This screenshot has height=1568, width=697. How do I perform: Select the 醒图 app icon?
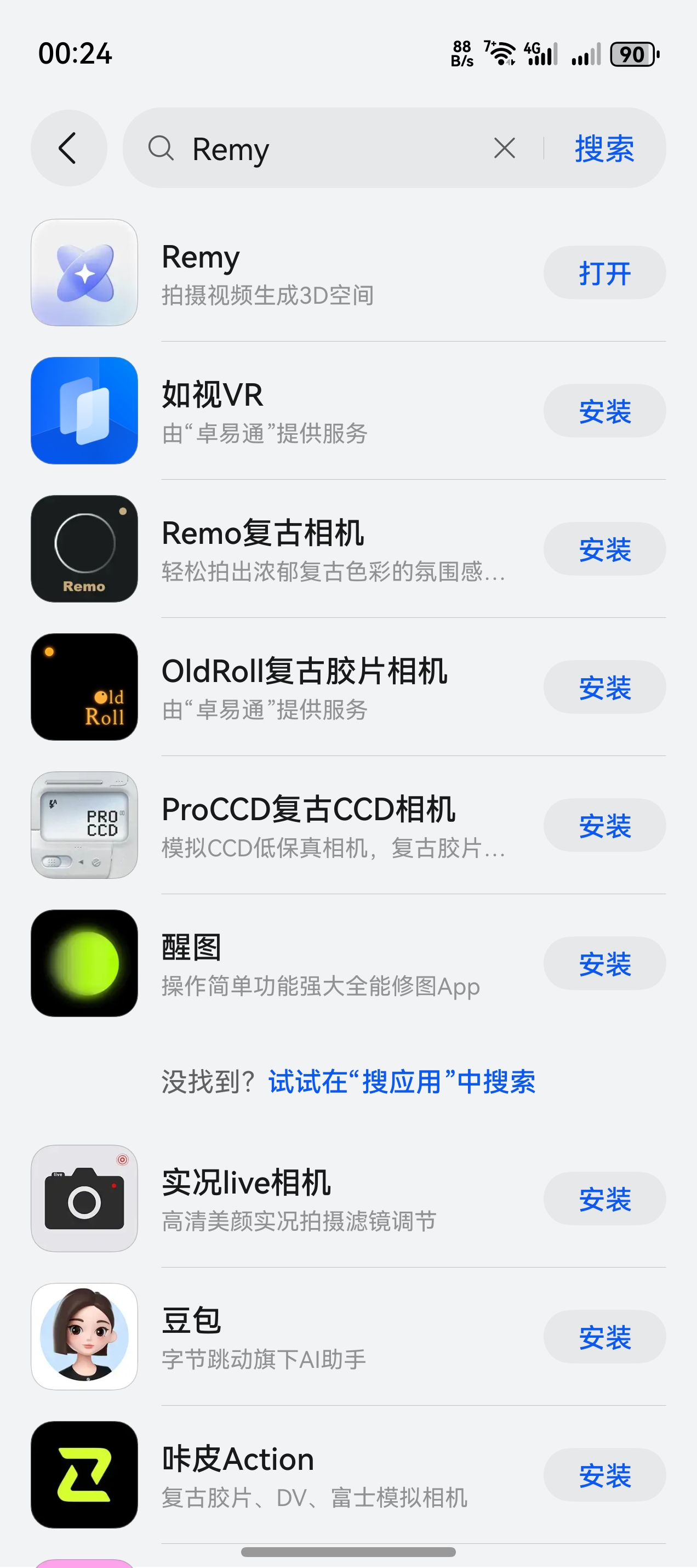tap(84, 963)
